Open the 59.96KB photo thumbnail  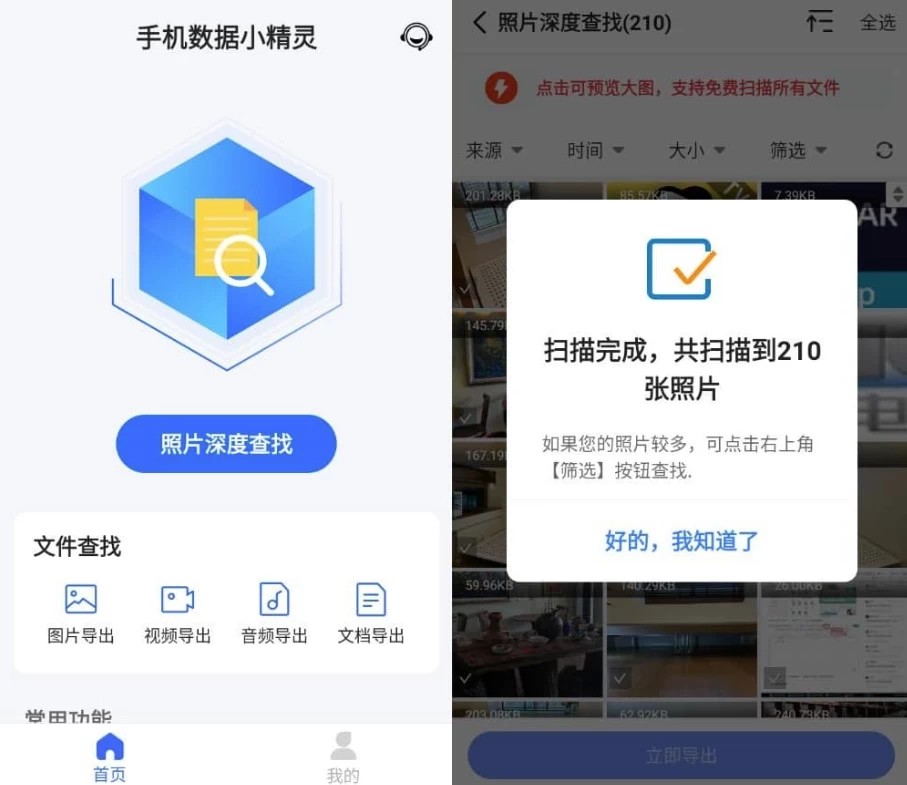tap(527, 634)
